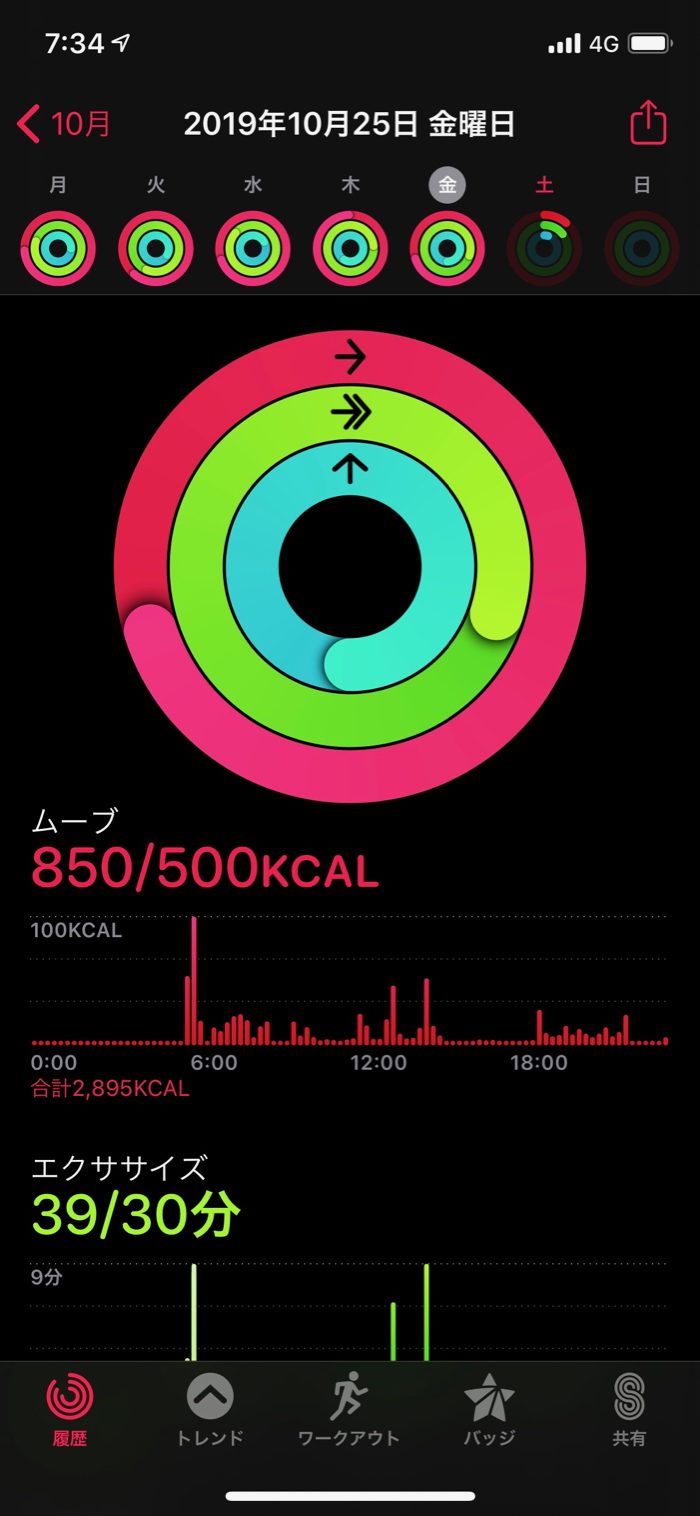
Task: Select Tuesday's (火) activity rings
Action: coord(155,248)
